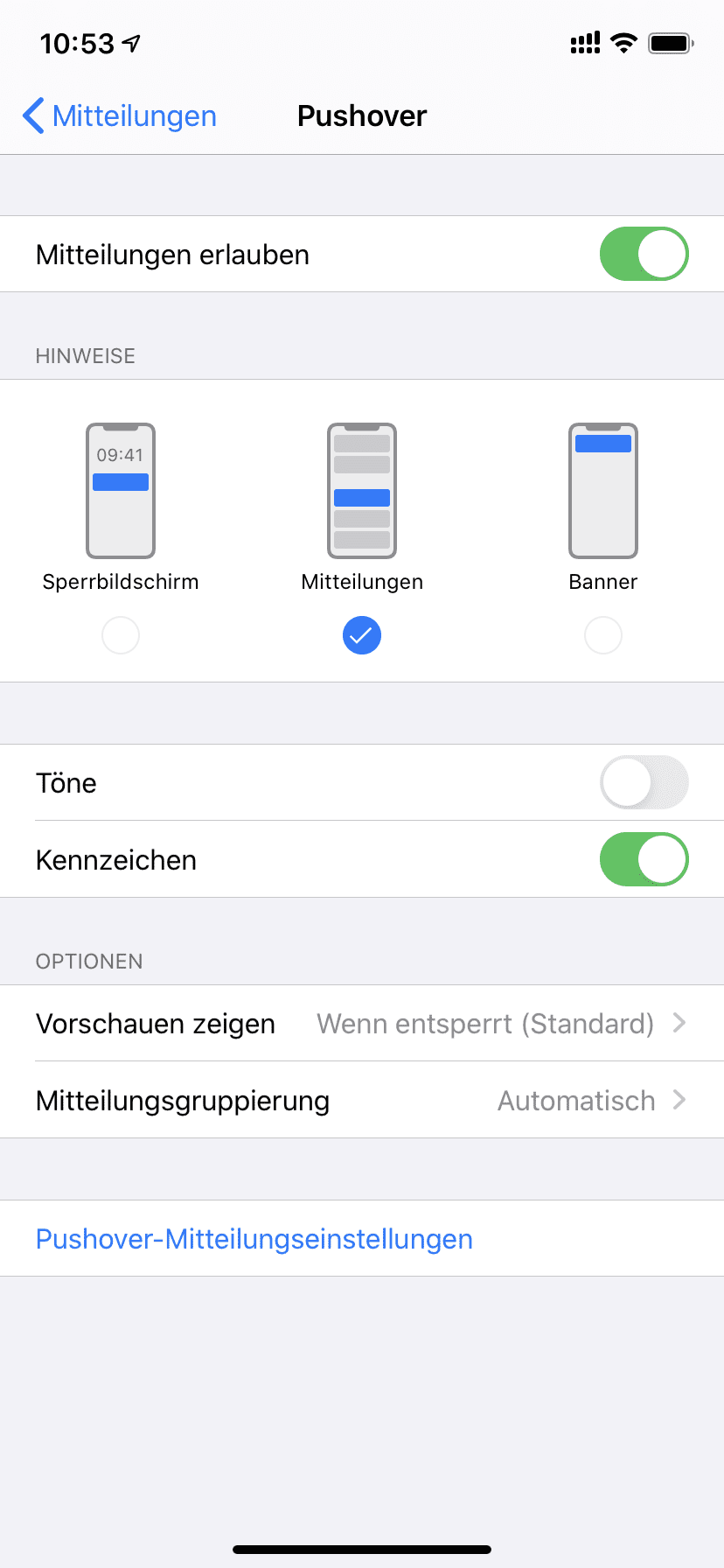Open Vorschauen zeigen option
The image size is (724, 1568).
(362, 1024)
